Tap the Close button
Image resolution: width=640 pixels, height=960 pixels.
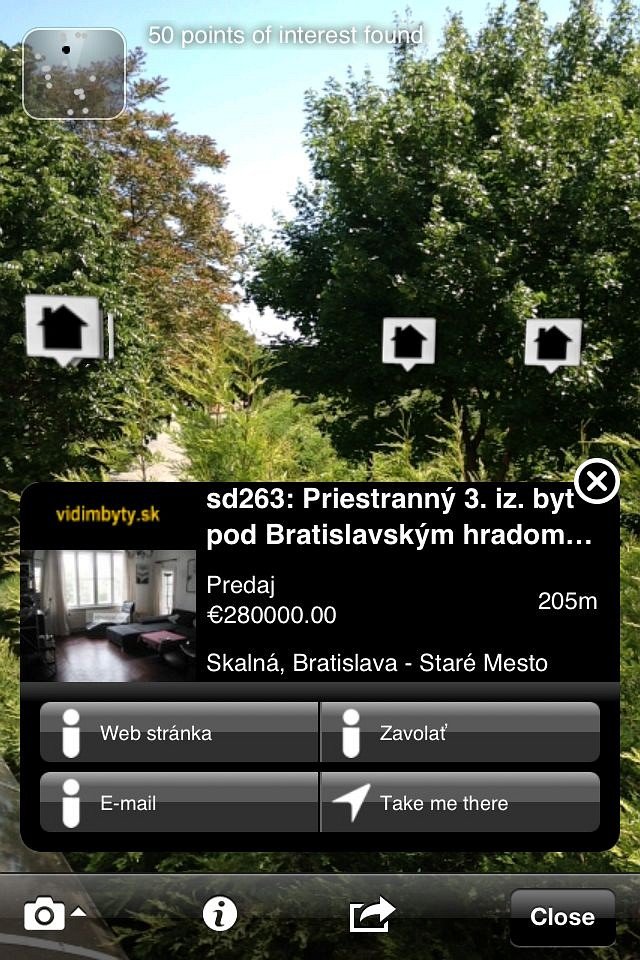[x=562, y=916]
